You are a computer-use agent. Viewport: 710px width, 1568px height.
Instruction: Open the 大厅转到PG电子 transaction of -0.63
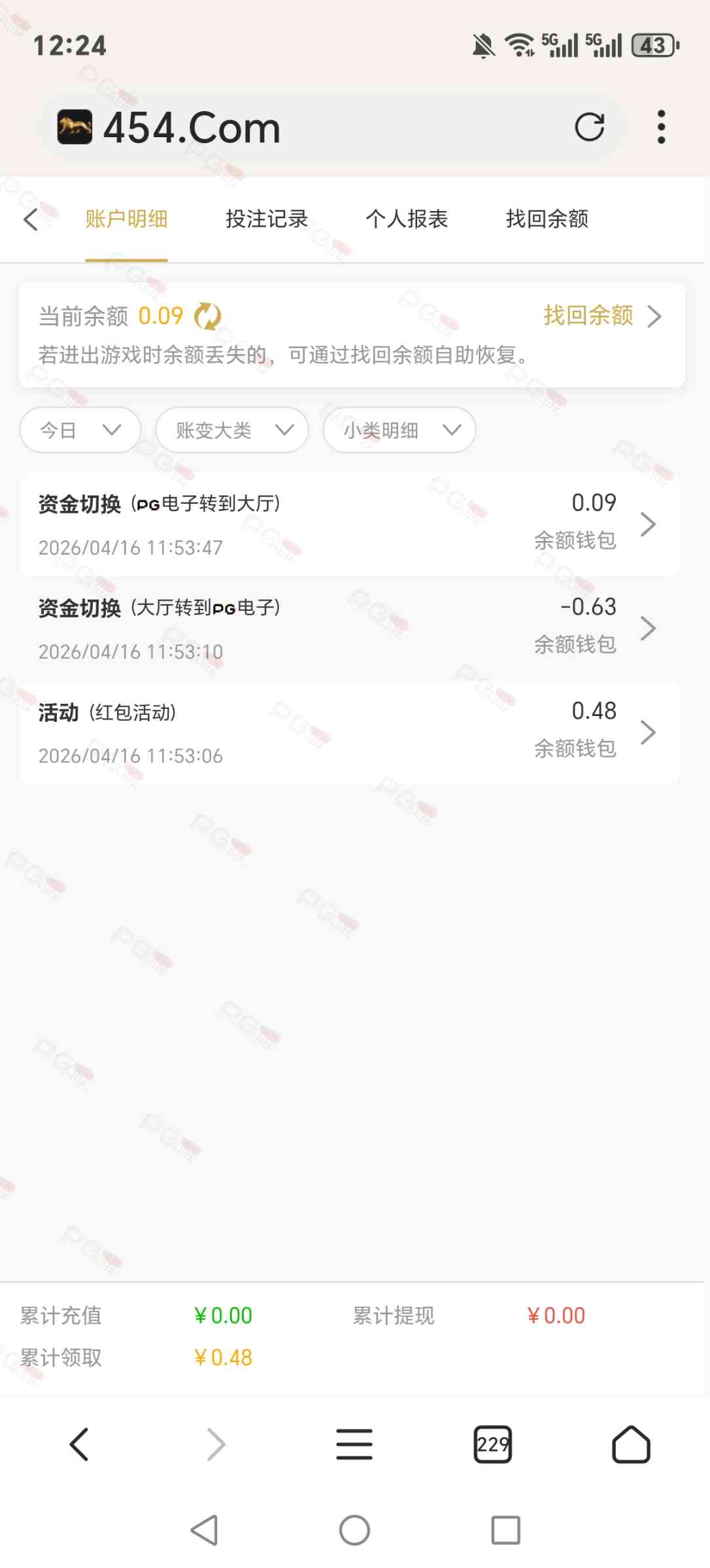click(349, 629)
